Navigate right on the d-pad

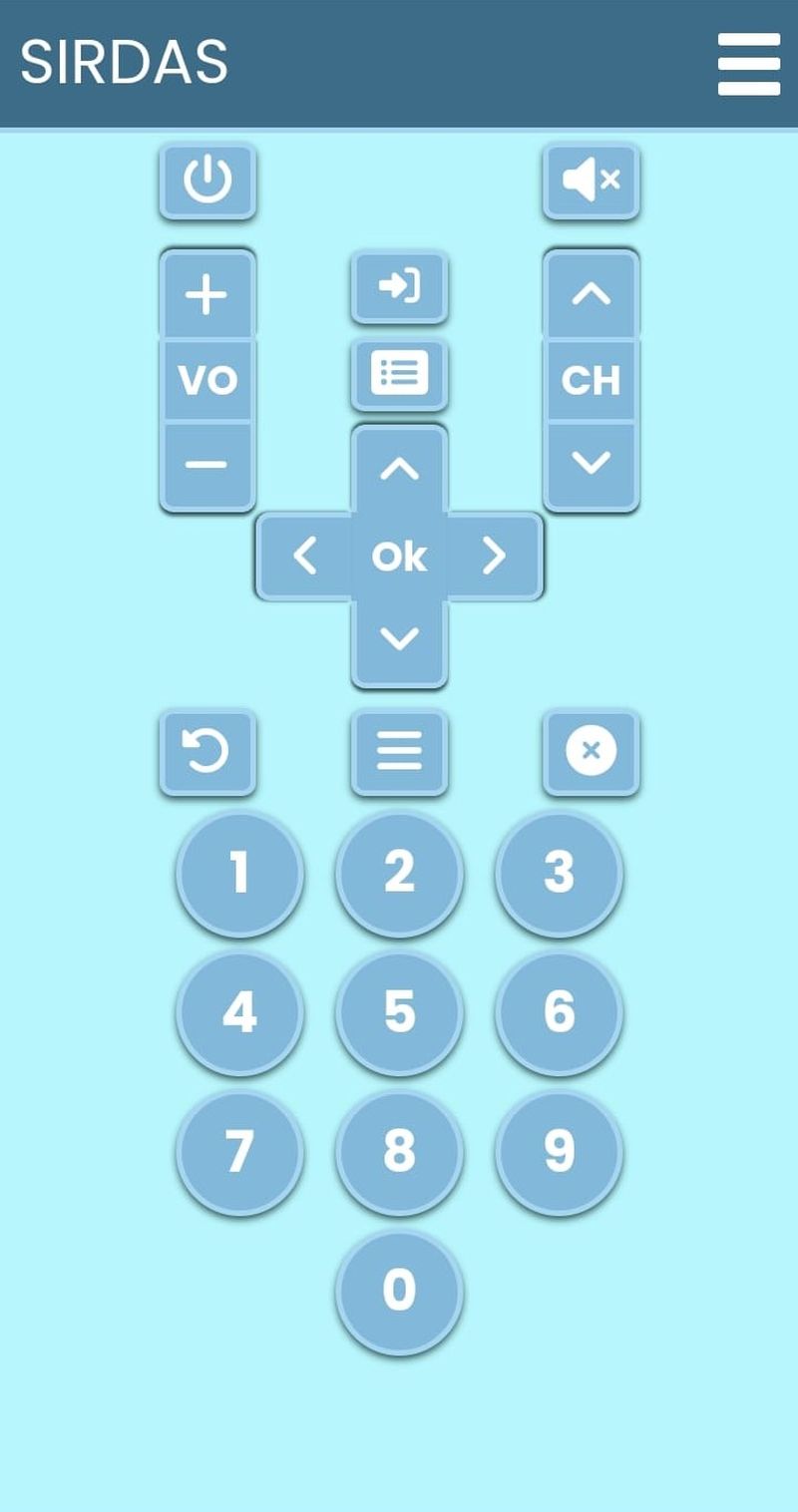pyautogui.click(x=495, y=557)
